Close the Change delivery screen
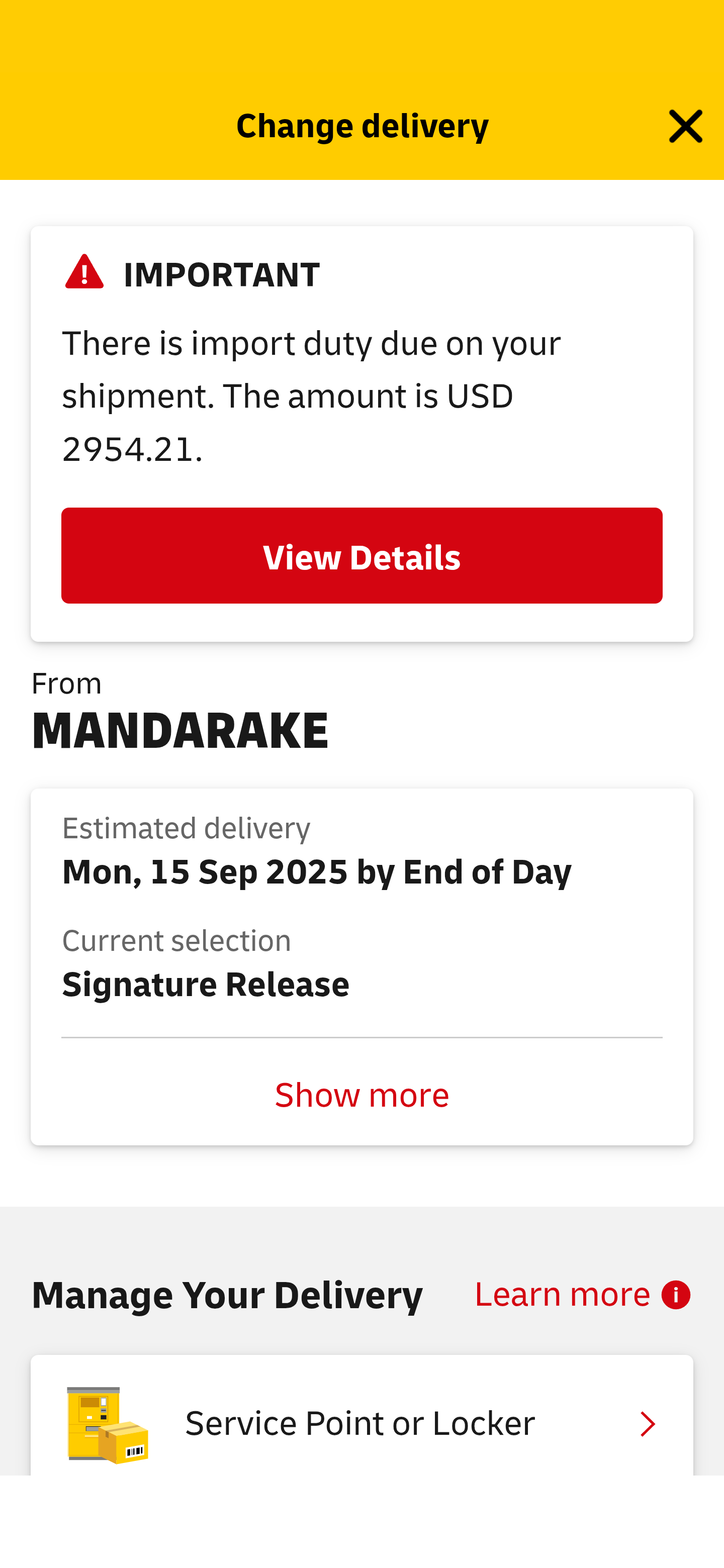724x1568 pixels. tap(685, 126)
